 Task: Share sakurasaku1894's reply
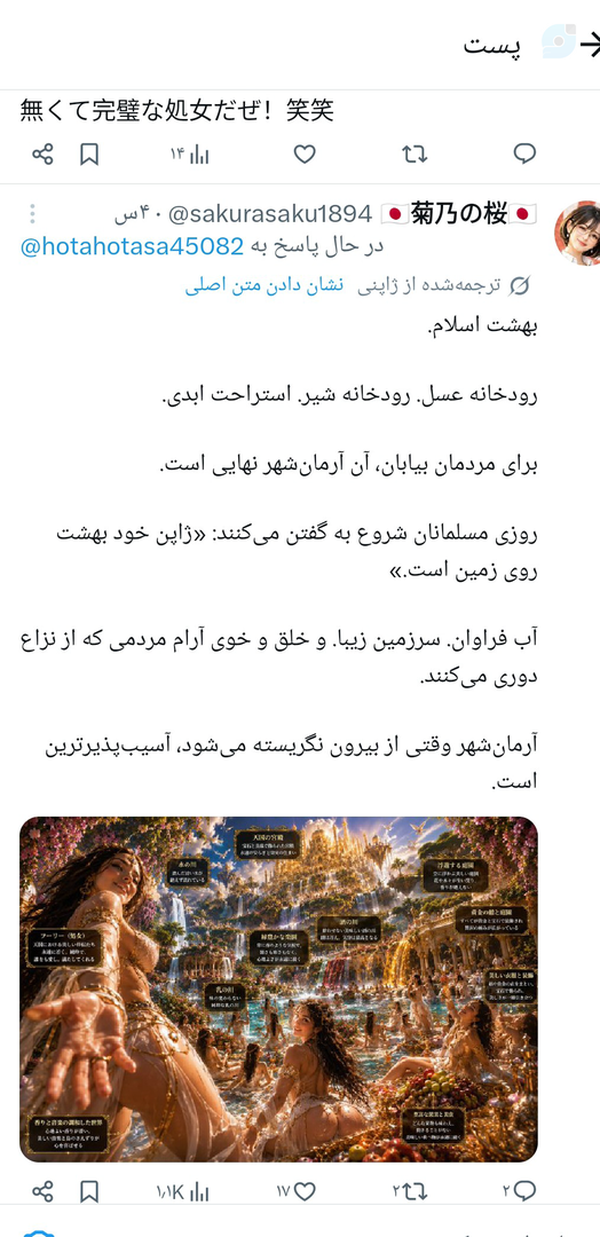[x=43, y=1191]
